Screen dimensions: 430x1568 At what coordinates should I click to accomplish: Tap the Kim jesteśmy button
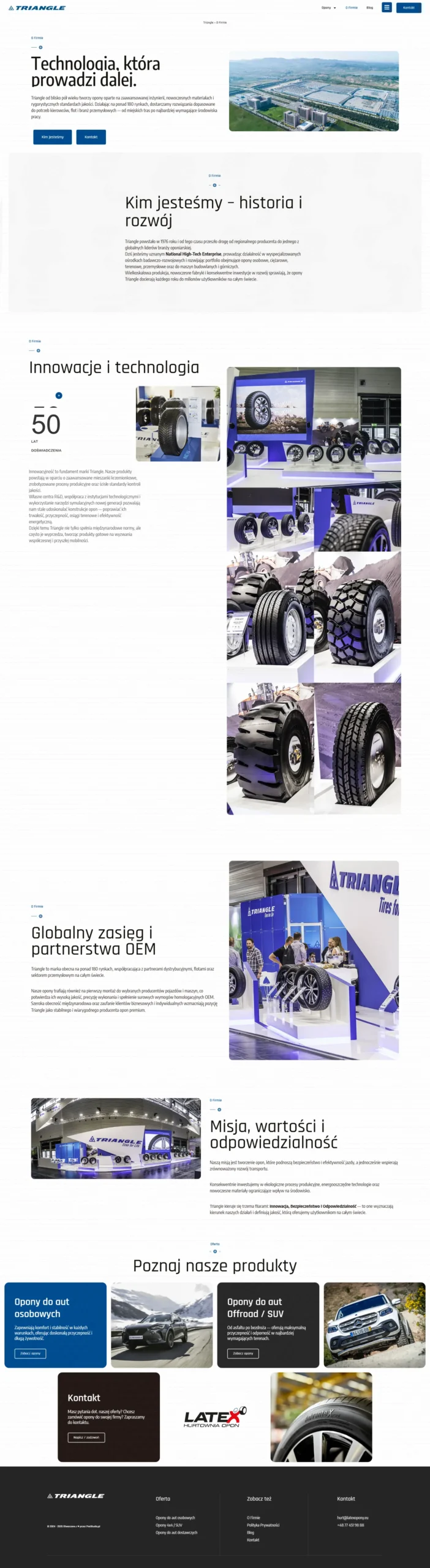pos(53,137)
